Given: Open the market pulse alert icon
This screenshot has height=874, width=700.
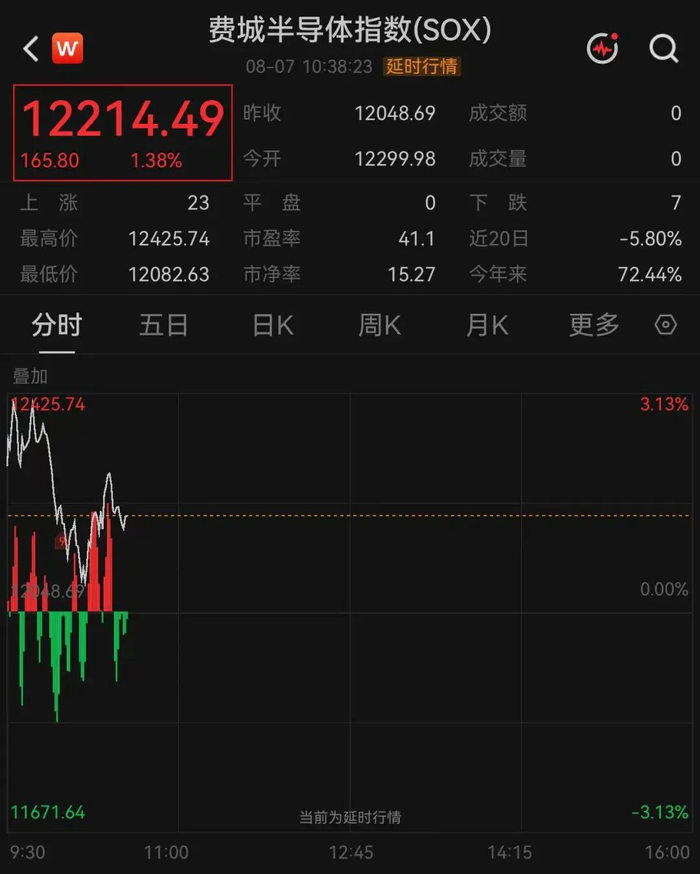Looking at the screenshot, I should (x=603, y=48).
